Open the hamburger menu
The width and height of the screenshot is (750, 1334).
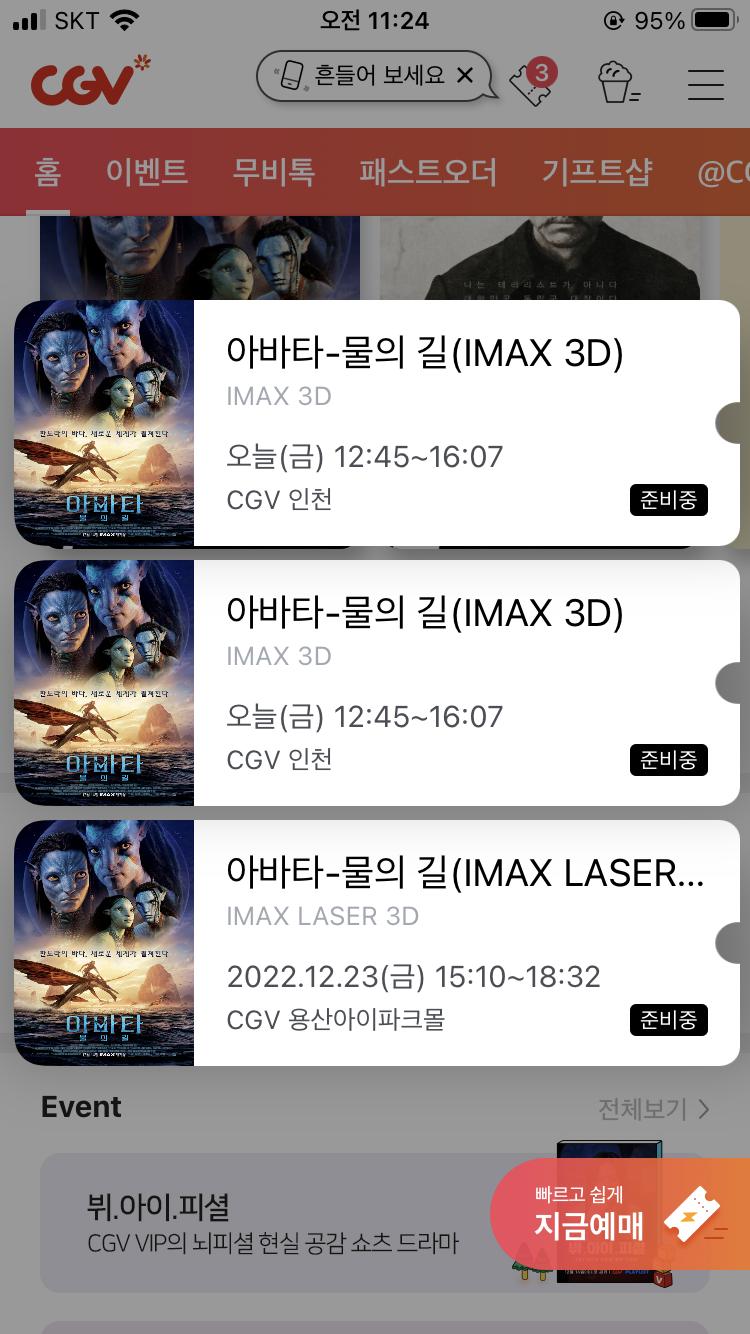pyautogui.click(x=706, y=84)
